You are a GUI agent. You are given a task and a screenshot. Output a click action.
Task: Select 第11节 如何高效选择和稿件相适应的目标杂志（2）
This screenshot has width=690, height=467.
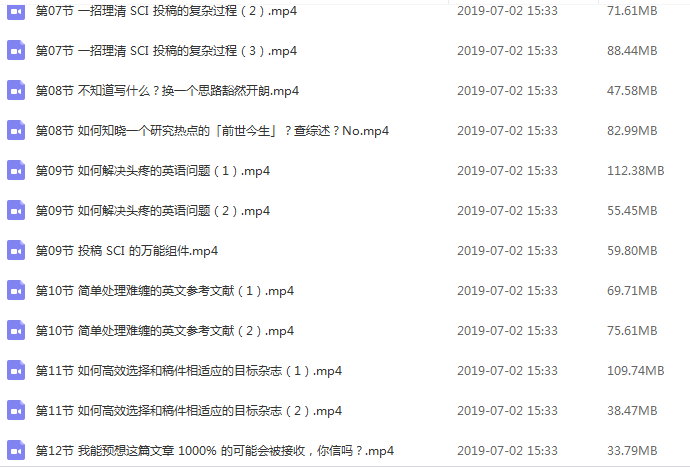click(x=189, y=410)
